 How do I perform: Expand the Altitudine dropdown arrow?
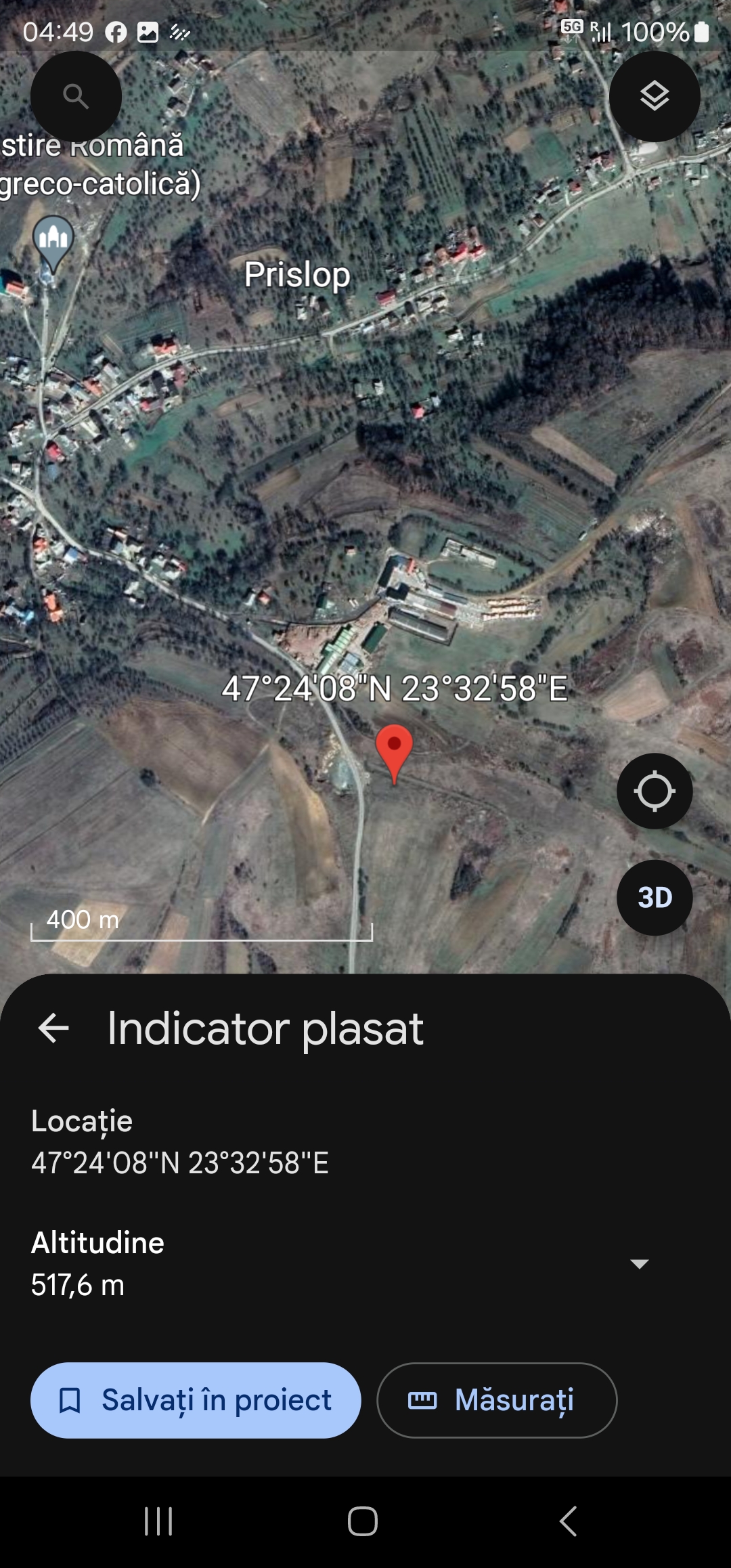639,1263
